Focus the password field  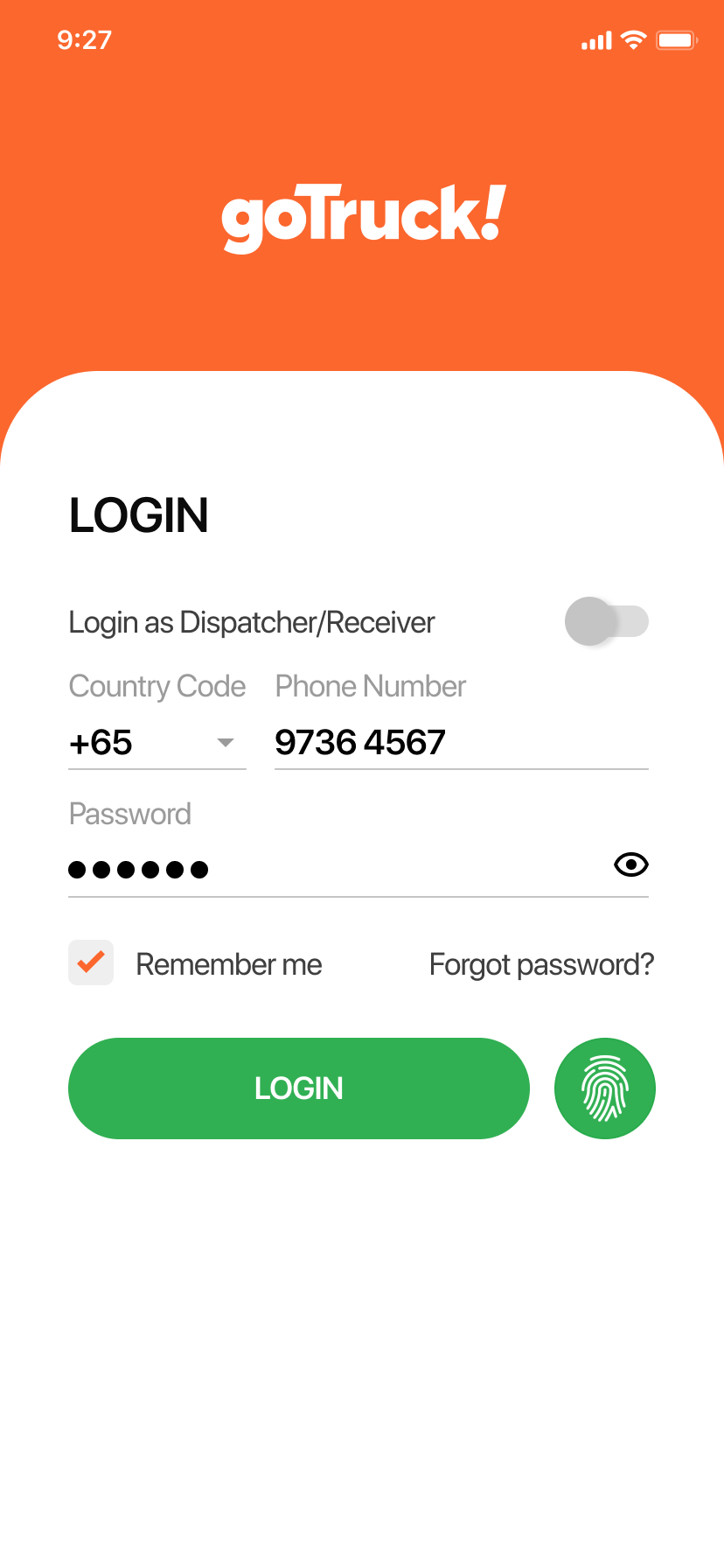(x=332, y=869)
